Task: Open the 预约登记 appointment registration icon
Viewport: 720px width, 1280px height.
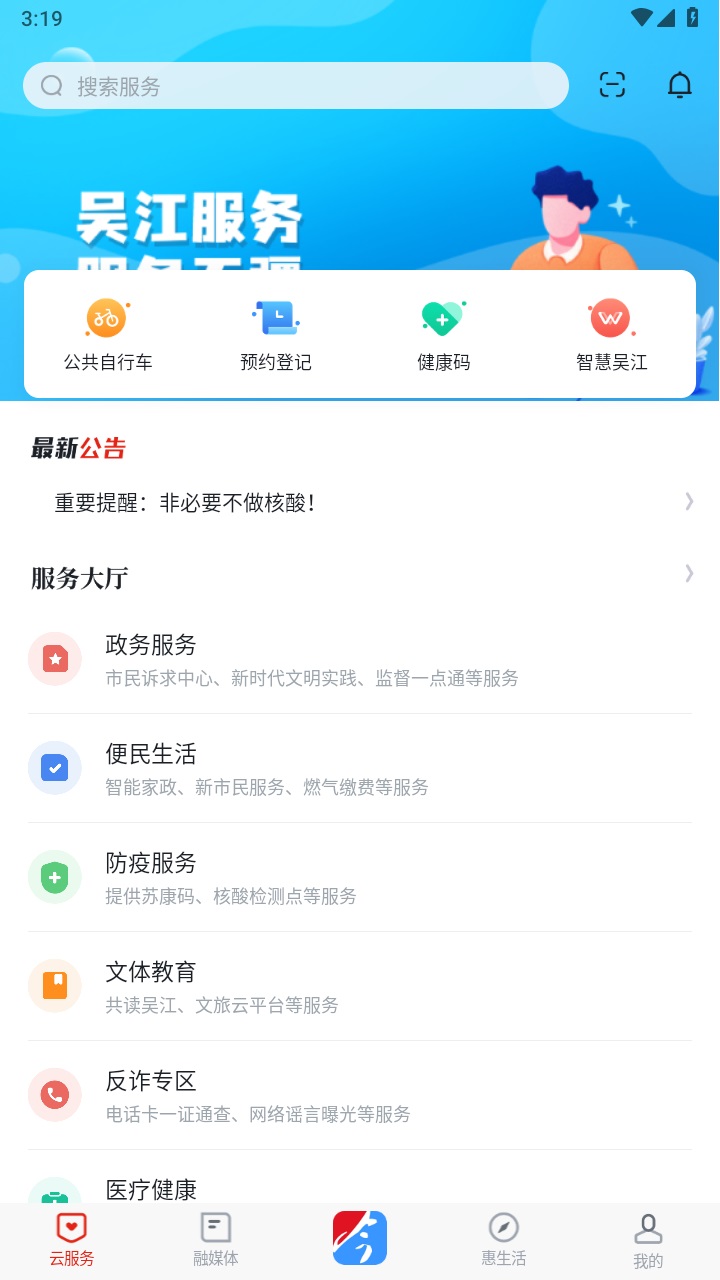Action: [x=273, y=330]
